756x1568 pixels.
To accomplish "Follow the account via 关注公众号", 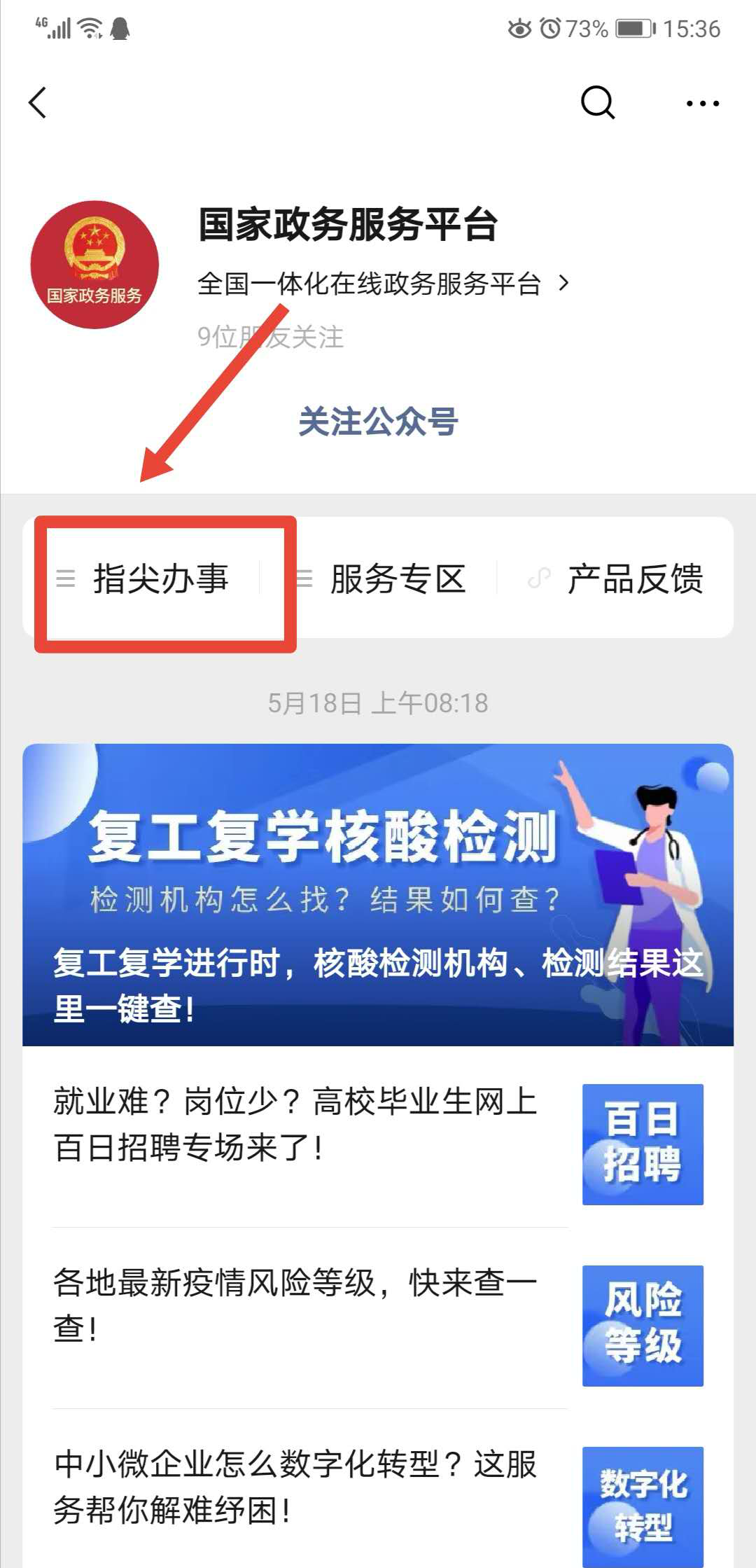I will [378, 422].
